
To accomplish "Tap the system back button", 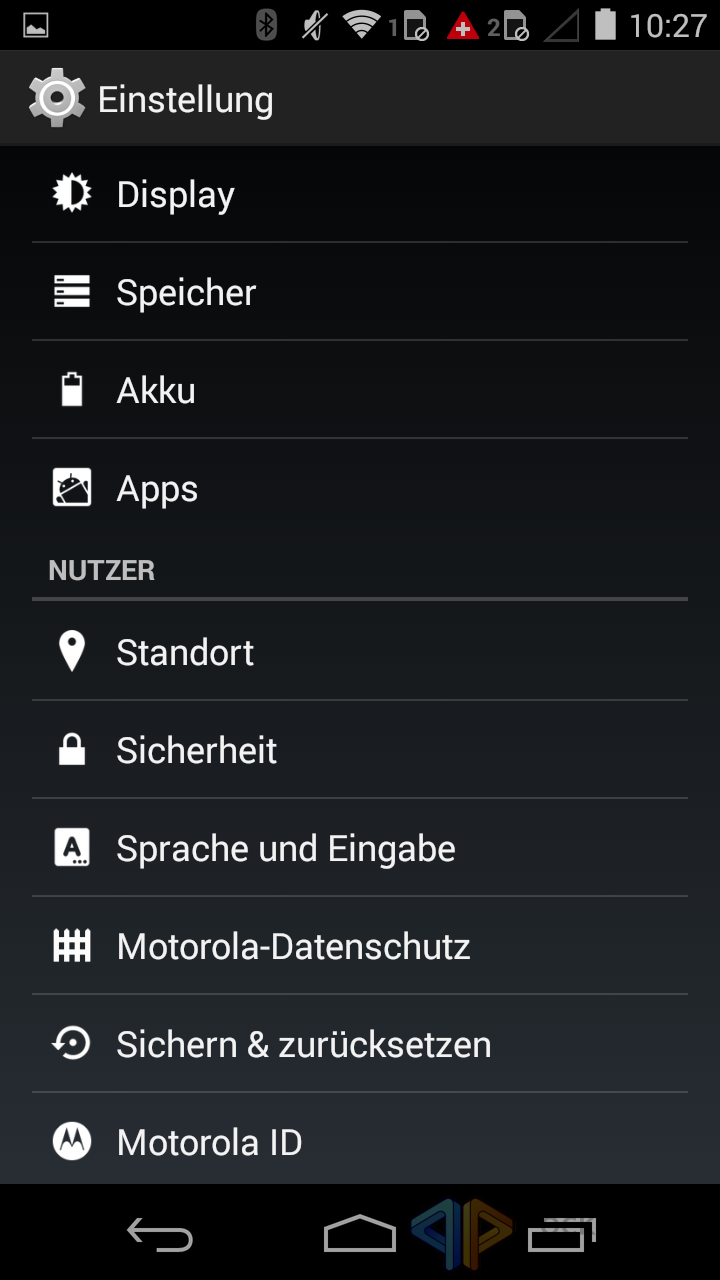I will pyautogui.click(x=160, y=1234).
